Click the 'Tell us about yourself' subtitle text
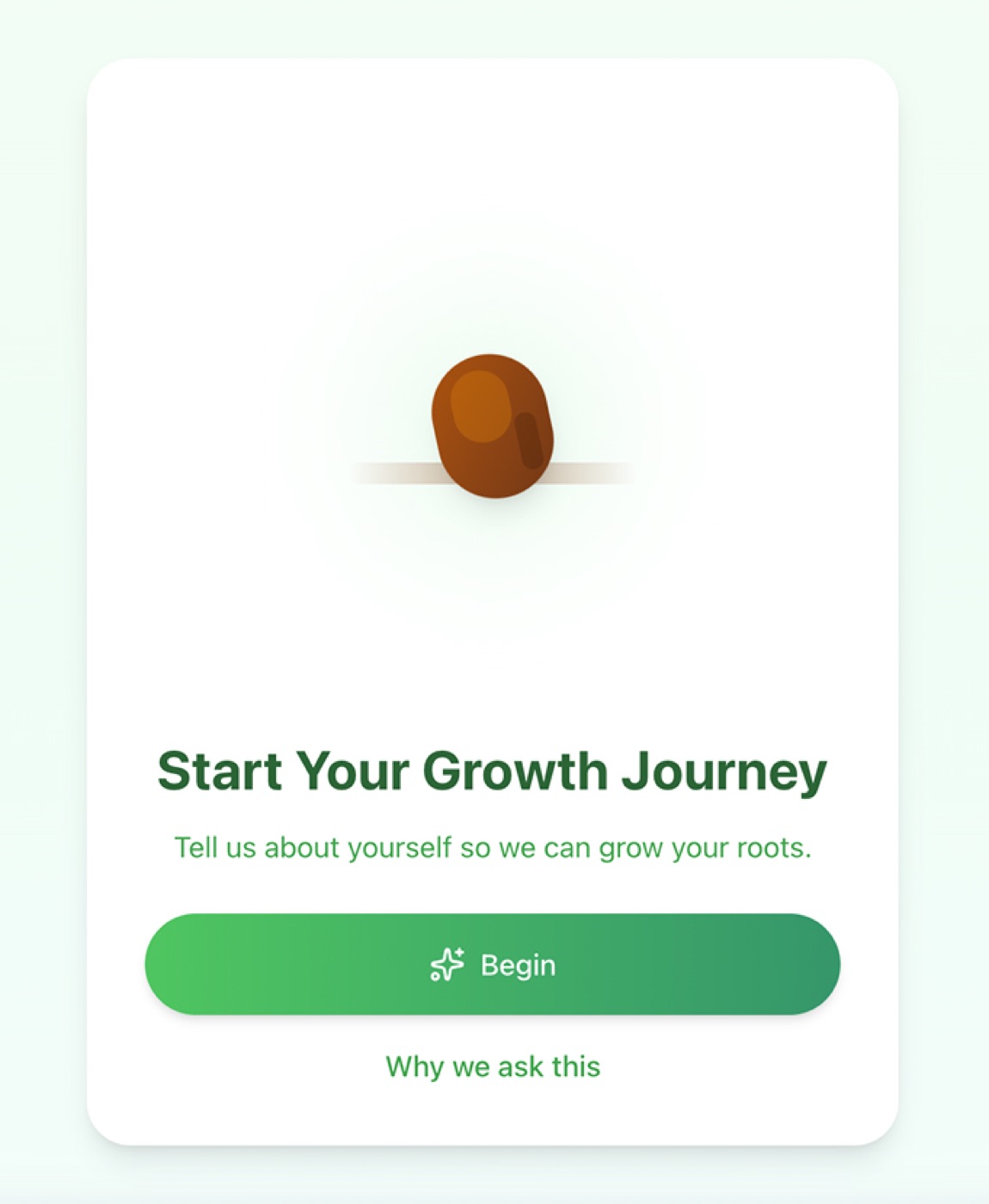Viewport: 989px width, 1204px height. point(494,846)
